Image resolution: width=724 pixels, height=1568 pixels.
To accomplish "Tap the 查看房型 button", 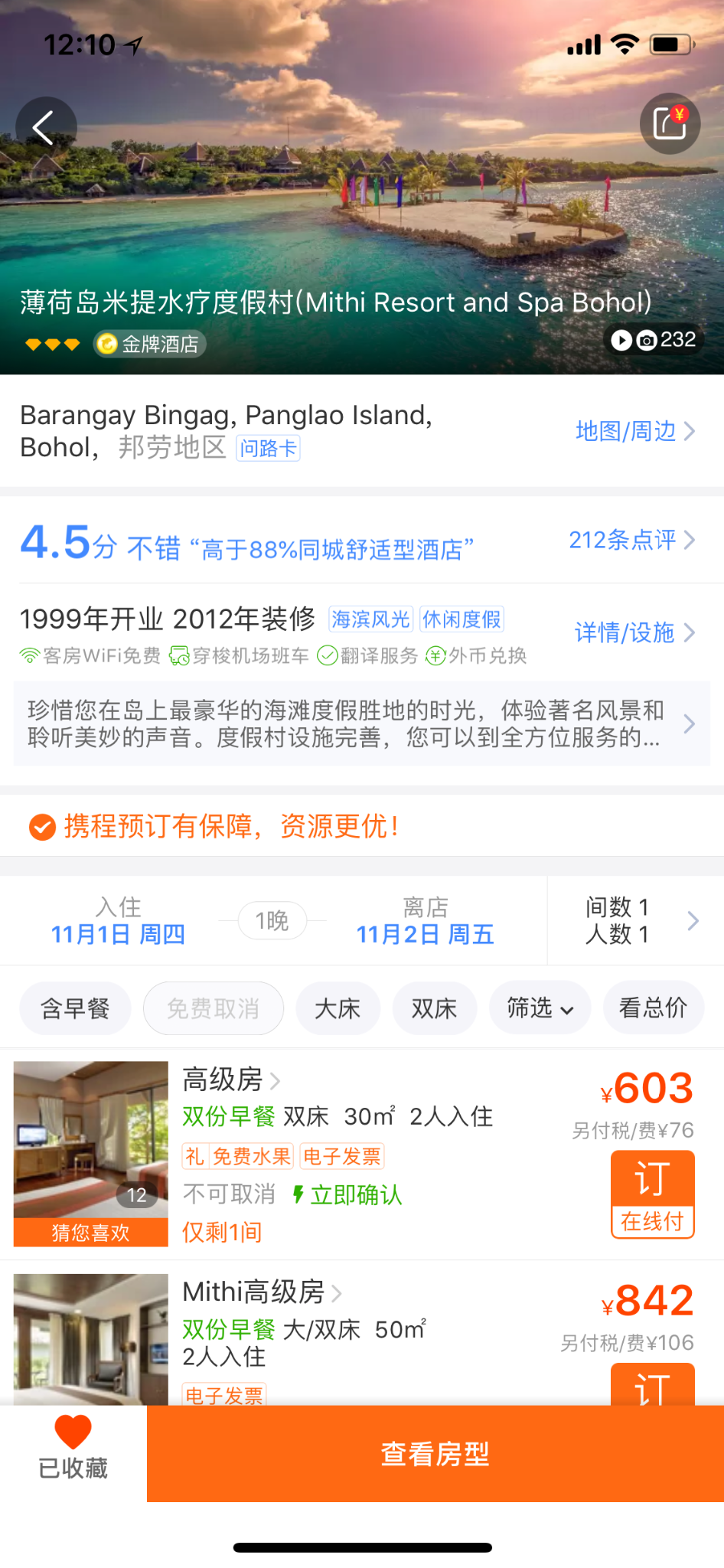I will tap(435, 1453).
